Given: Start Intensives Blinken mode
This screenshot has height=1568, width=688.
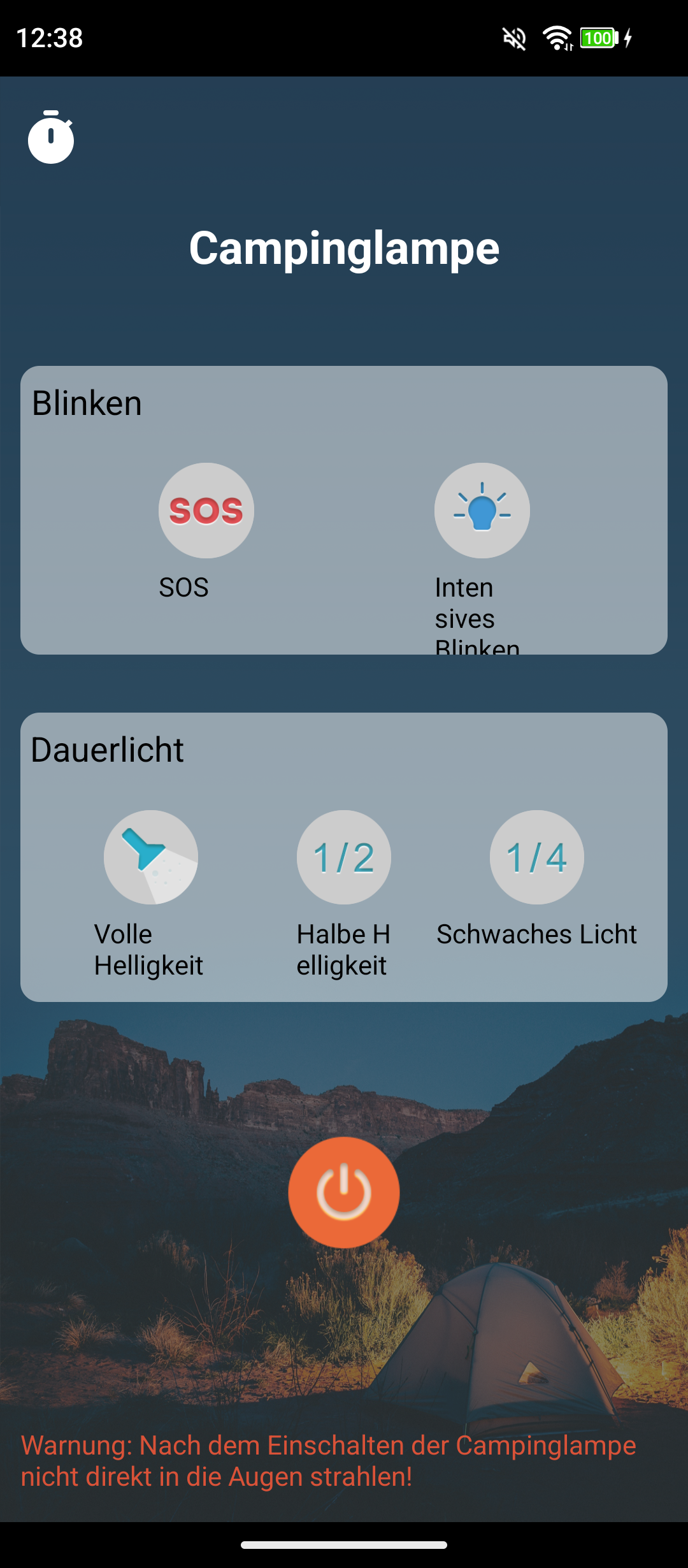Looking at the screenshot, I should pyautogui.click(x=482, y=511).
